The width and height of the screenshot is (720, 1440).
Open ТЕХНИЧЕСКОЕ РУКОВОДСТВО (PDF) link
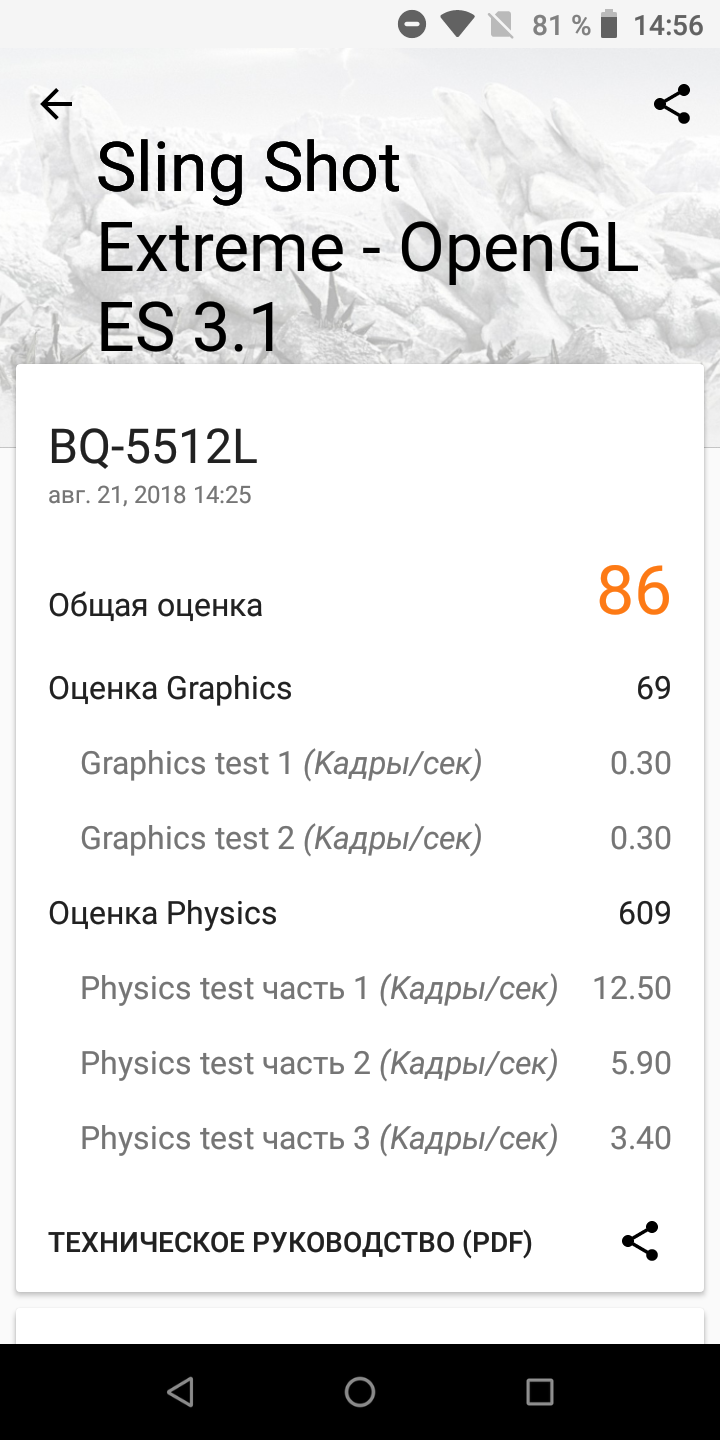coord(290,1243)
